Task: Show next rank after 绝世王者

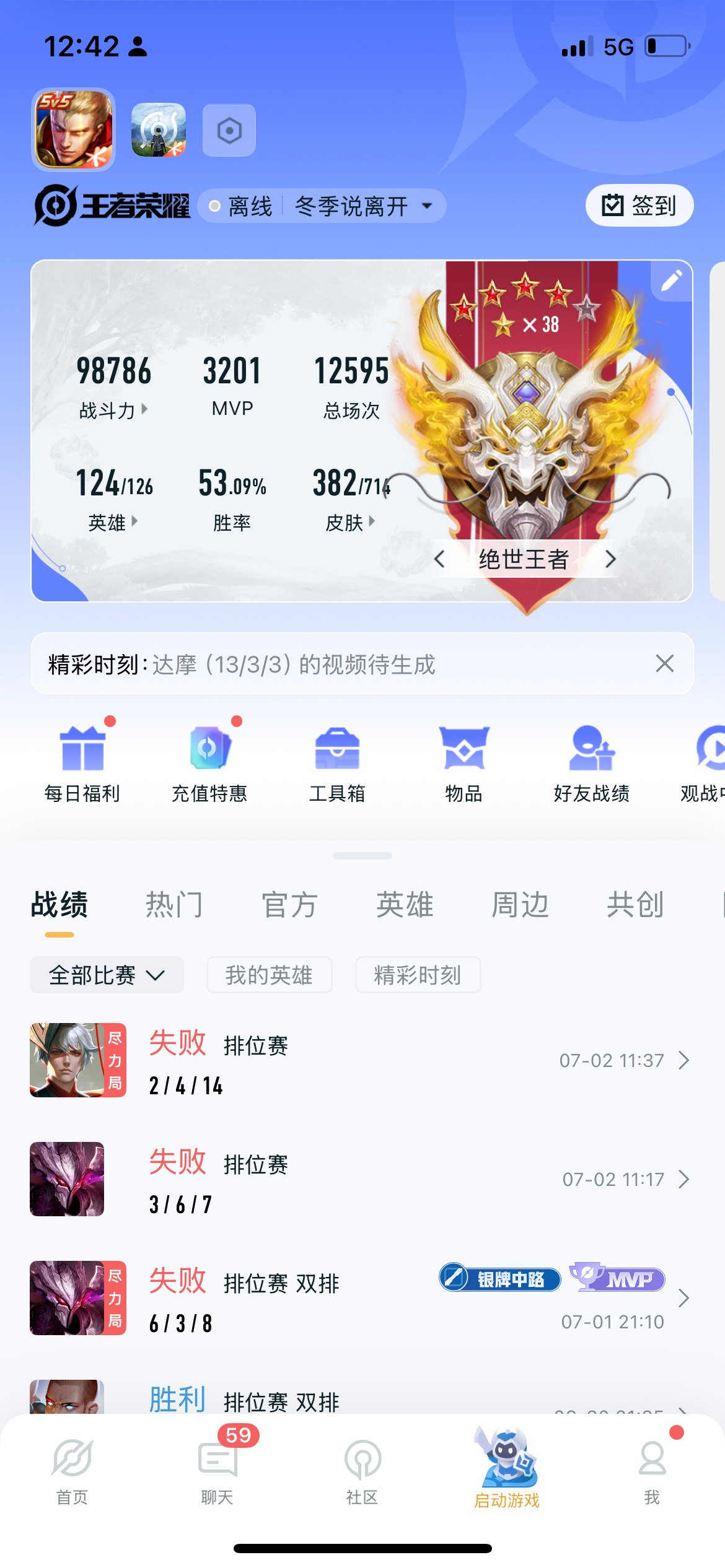Action: [610, 559]
